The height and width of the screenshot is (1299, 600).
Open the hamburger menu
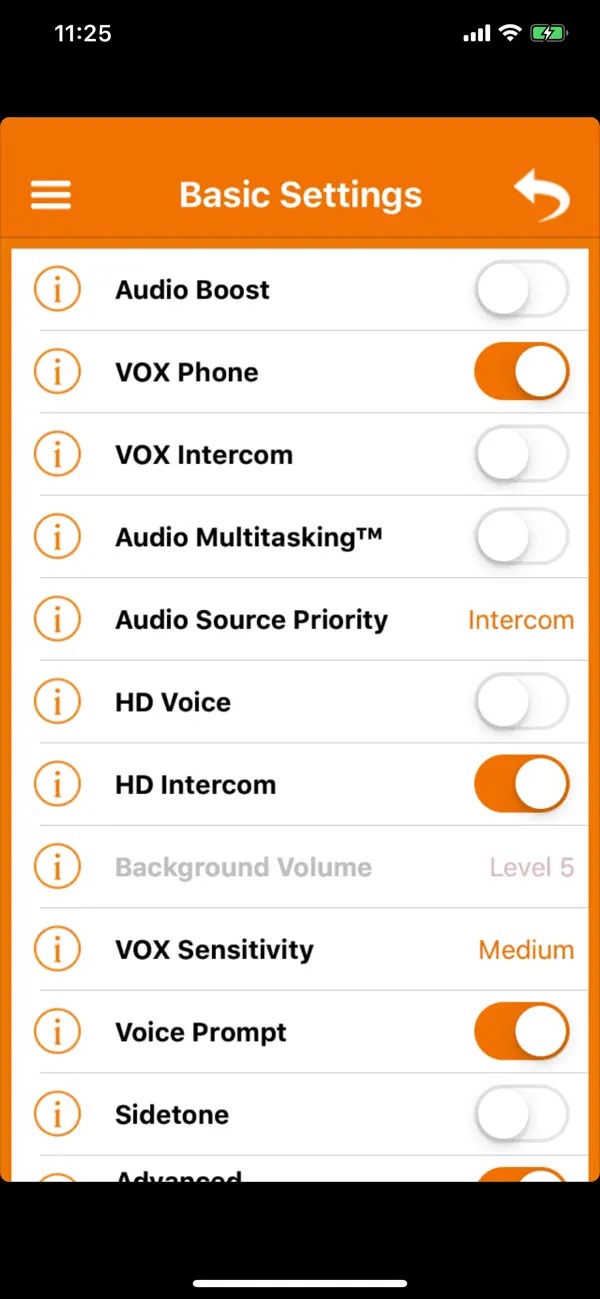(51, 194)
